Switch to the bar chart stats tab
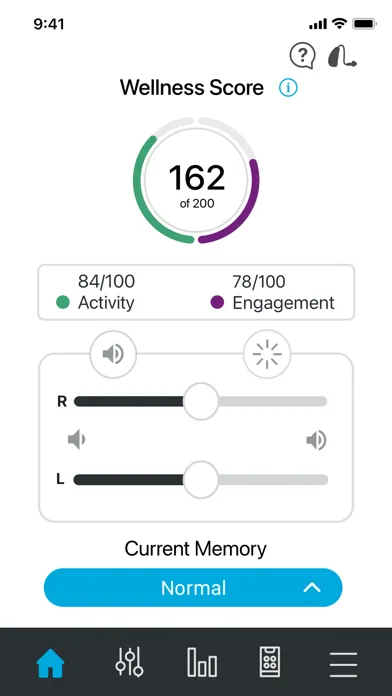Image resolution: width=392 pixels, height=696 pixels. click(202, 662)
